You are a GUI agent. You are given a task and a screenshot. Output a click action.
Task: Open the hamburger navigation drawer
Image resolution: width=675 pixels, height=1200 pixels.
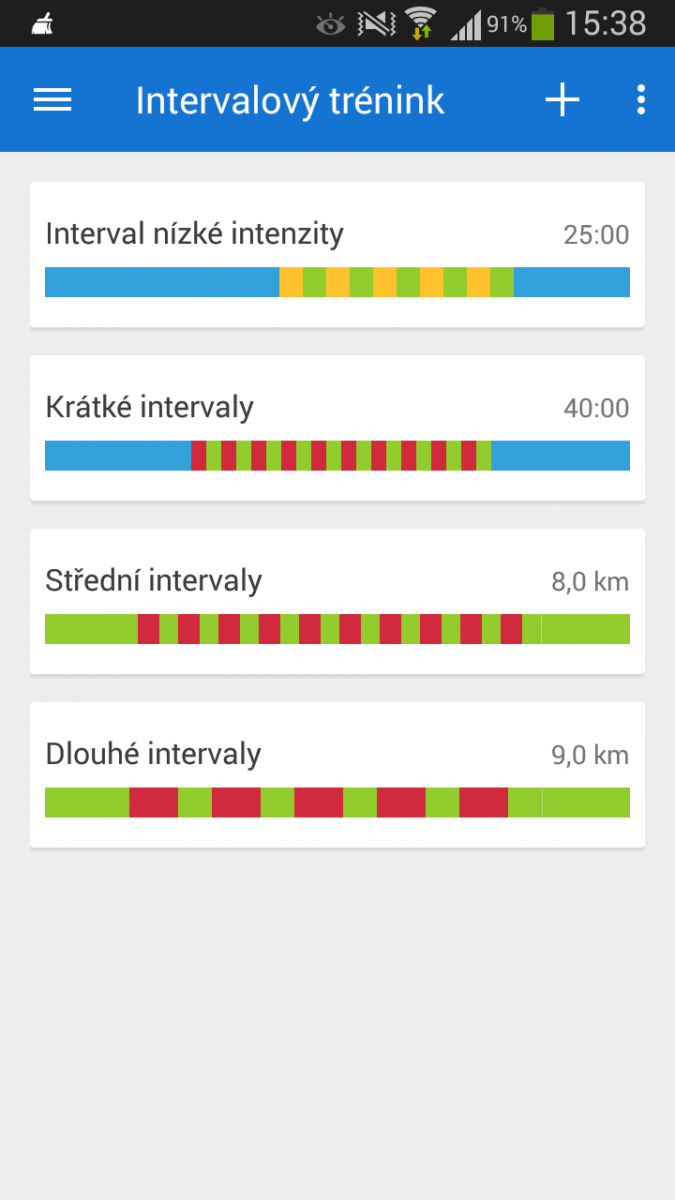pos(52,100)
